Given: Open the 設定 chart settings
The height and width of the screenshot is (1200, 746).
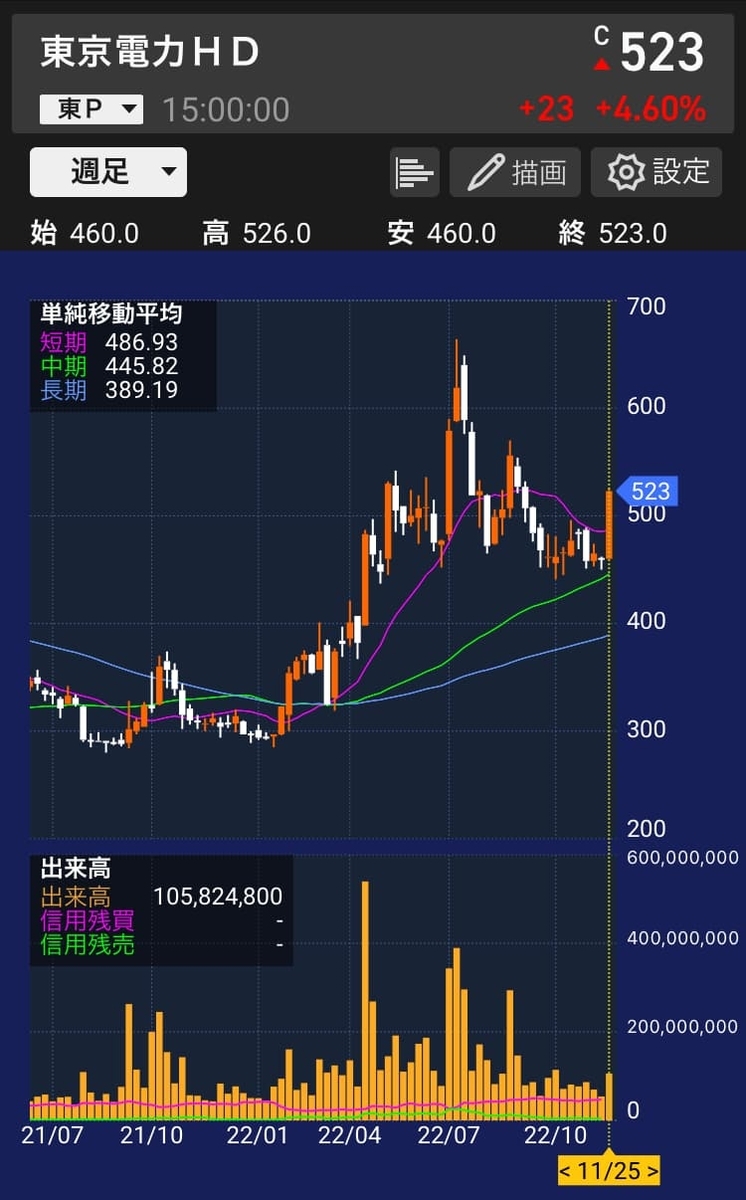Looking at the screenshot, I should (x=658, y=172).
